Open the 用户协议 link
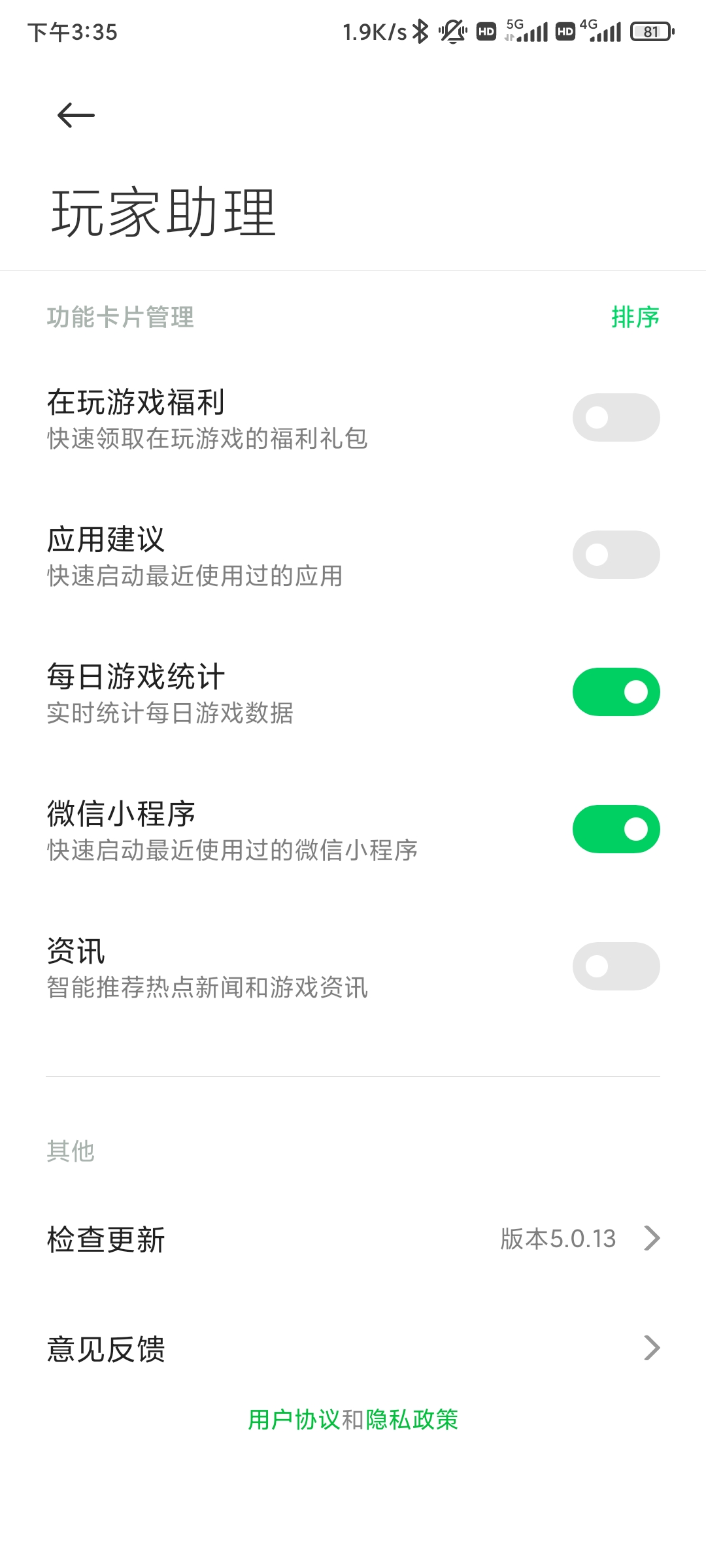706x1568 pixels. (294, 1420)
